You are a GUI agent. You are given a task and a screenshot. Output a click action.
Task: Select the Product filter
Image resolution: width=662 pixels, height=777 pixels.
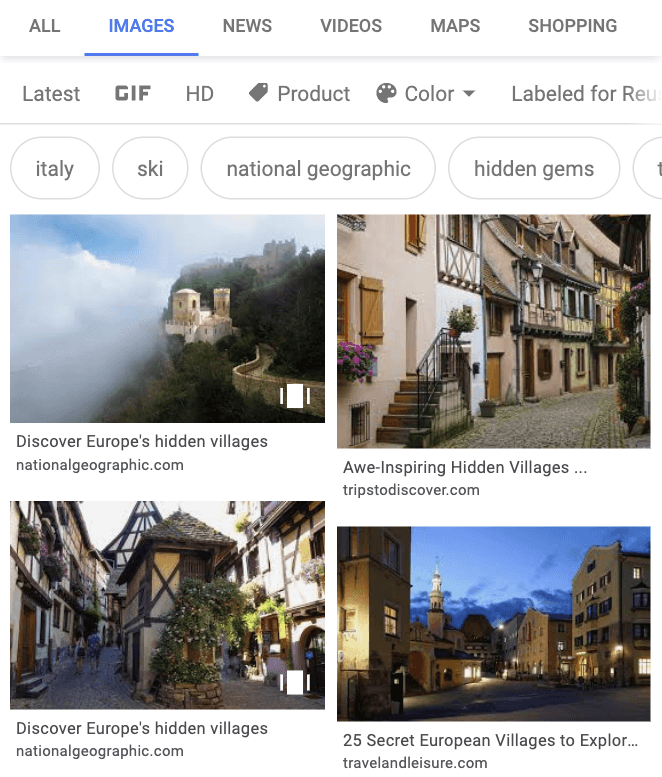(299, 93)
